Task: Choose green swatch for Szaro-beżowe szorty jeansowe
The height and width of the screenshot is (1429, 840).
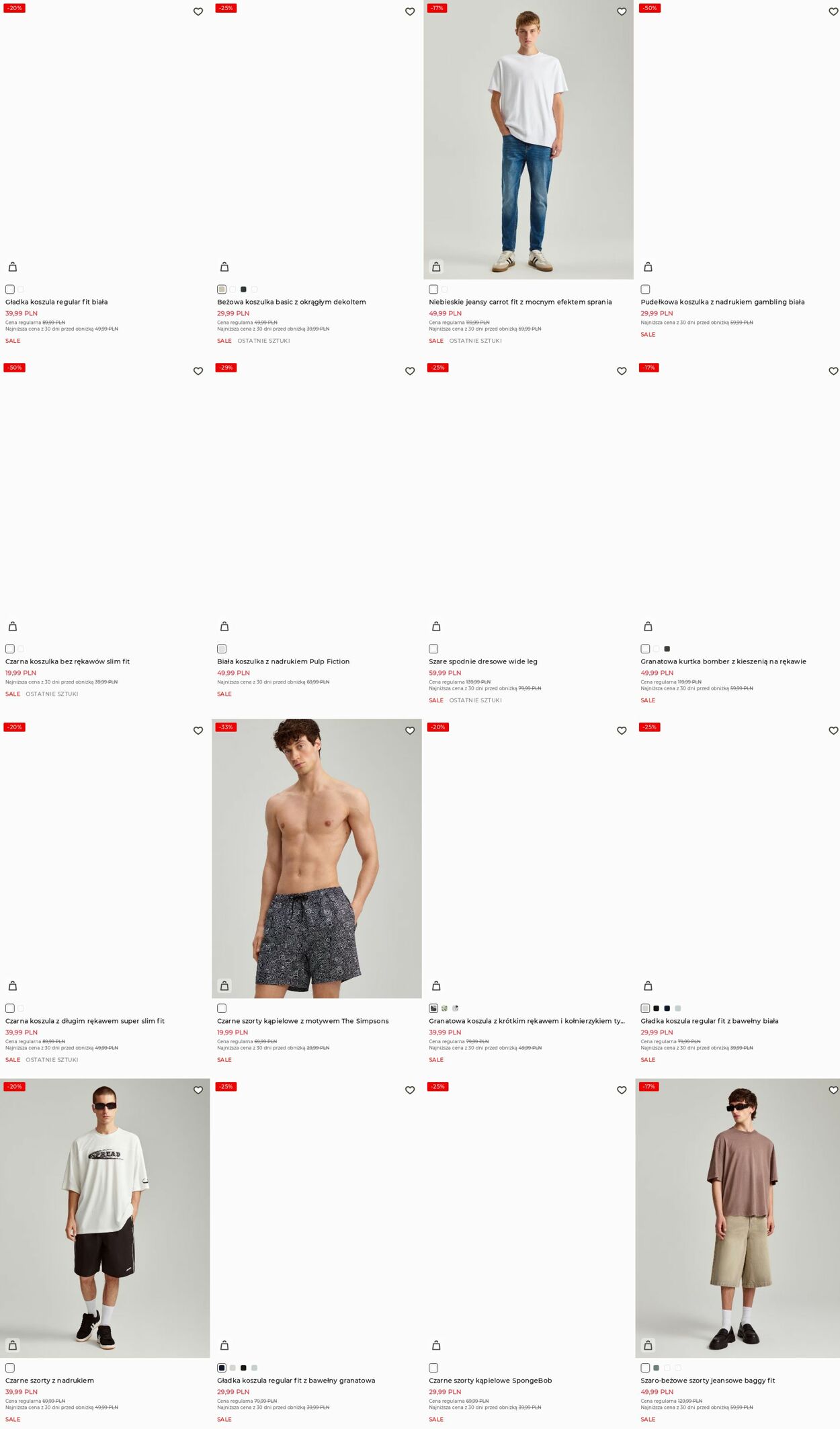Action: tap(656, 1368)
